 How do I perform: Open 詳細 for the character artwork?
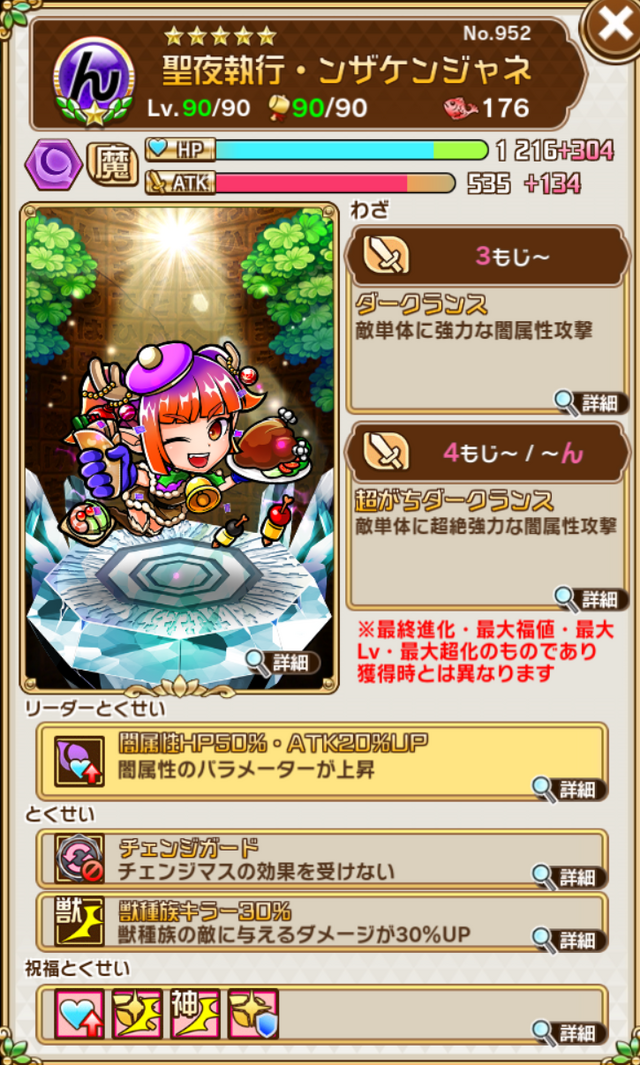tap(283, 662)
